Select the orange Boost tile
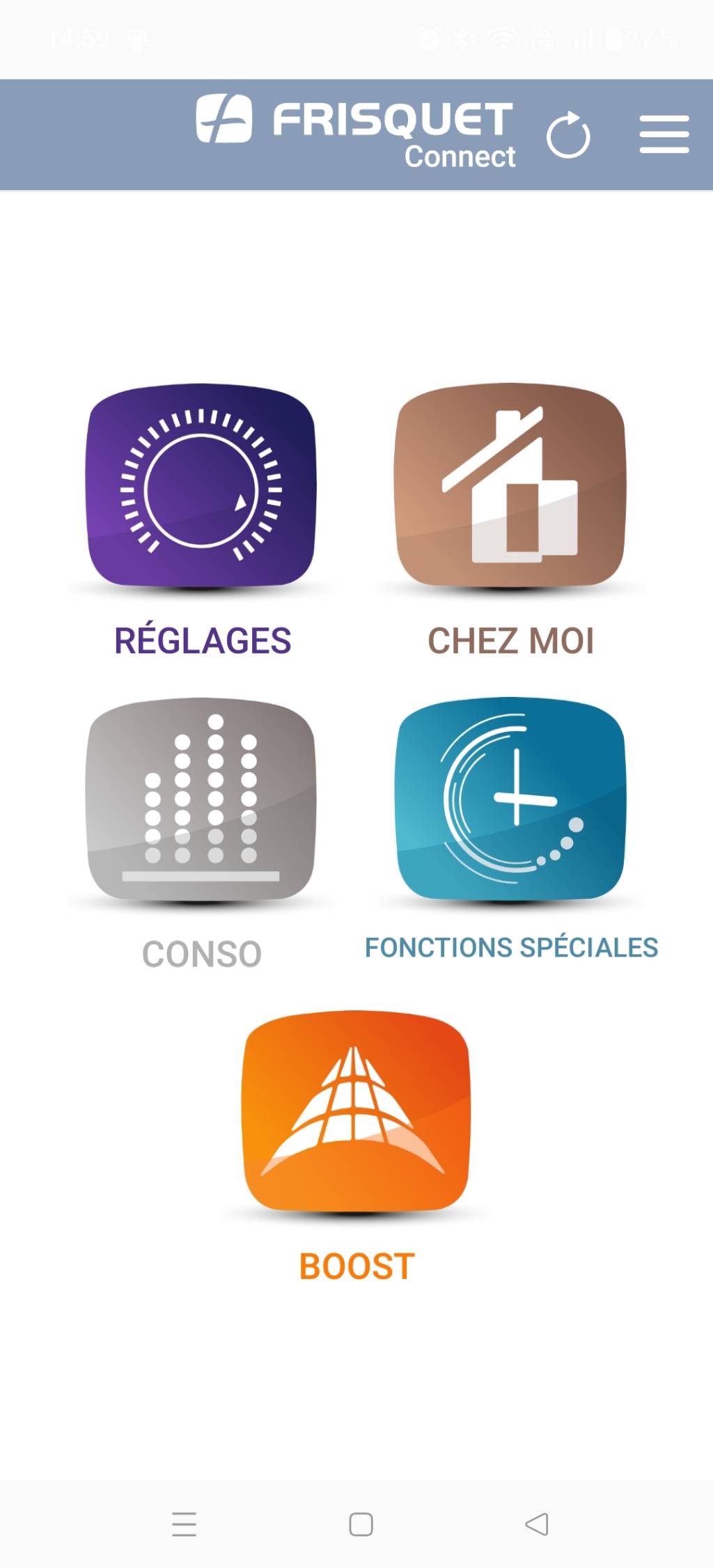 tap(356, 1112)
